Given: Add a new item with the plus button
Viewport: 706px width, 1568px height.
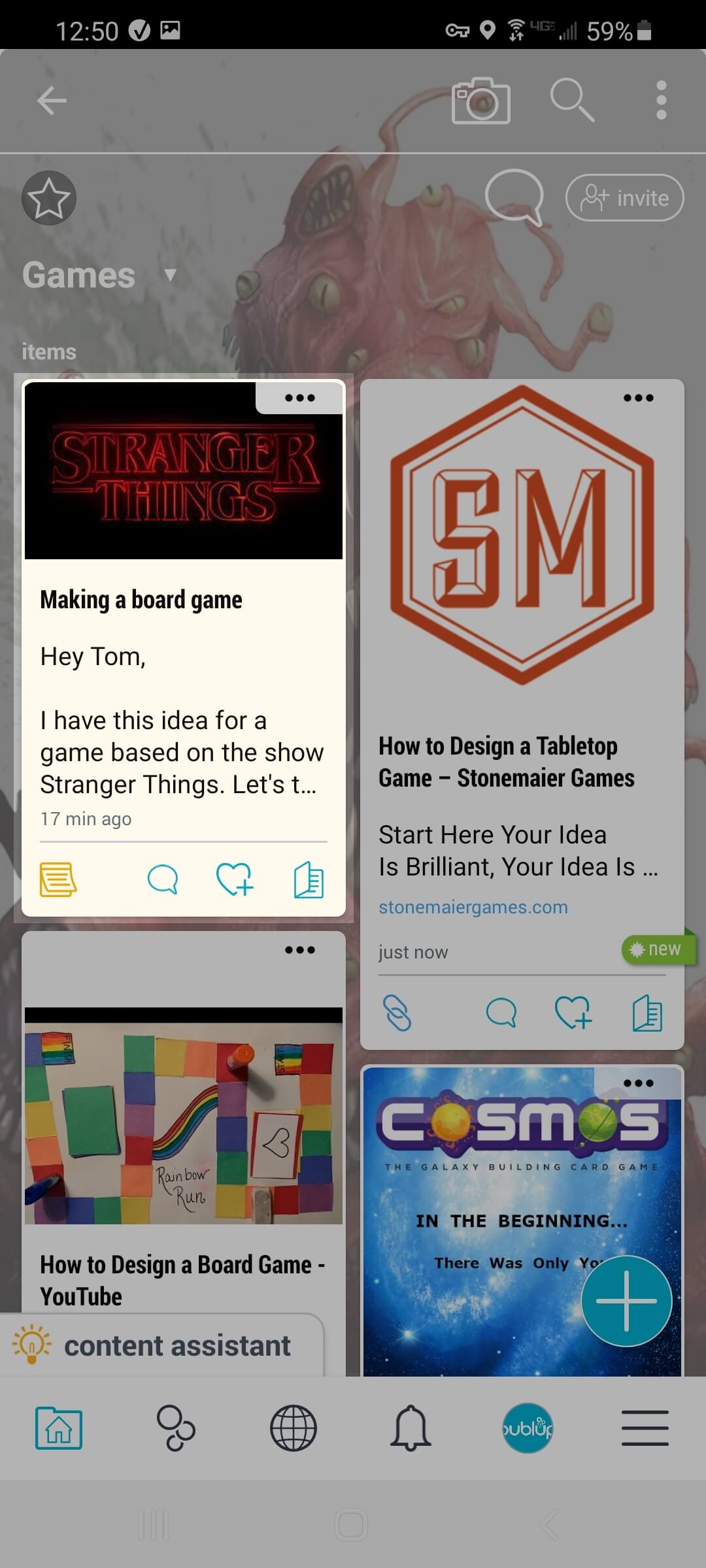Looking at the screenshot, I should click(626, 1300).
